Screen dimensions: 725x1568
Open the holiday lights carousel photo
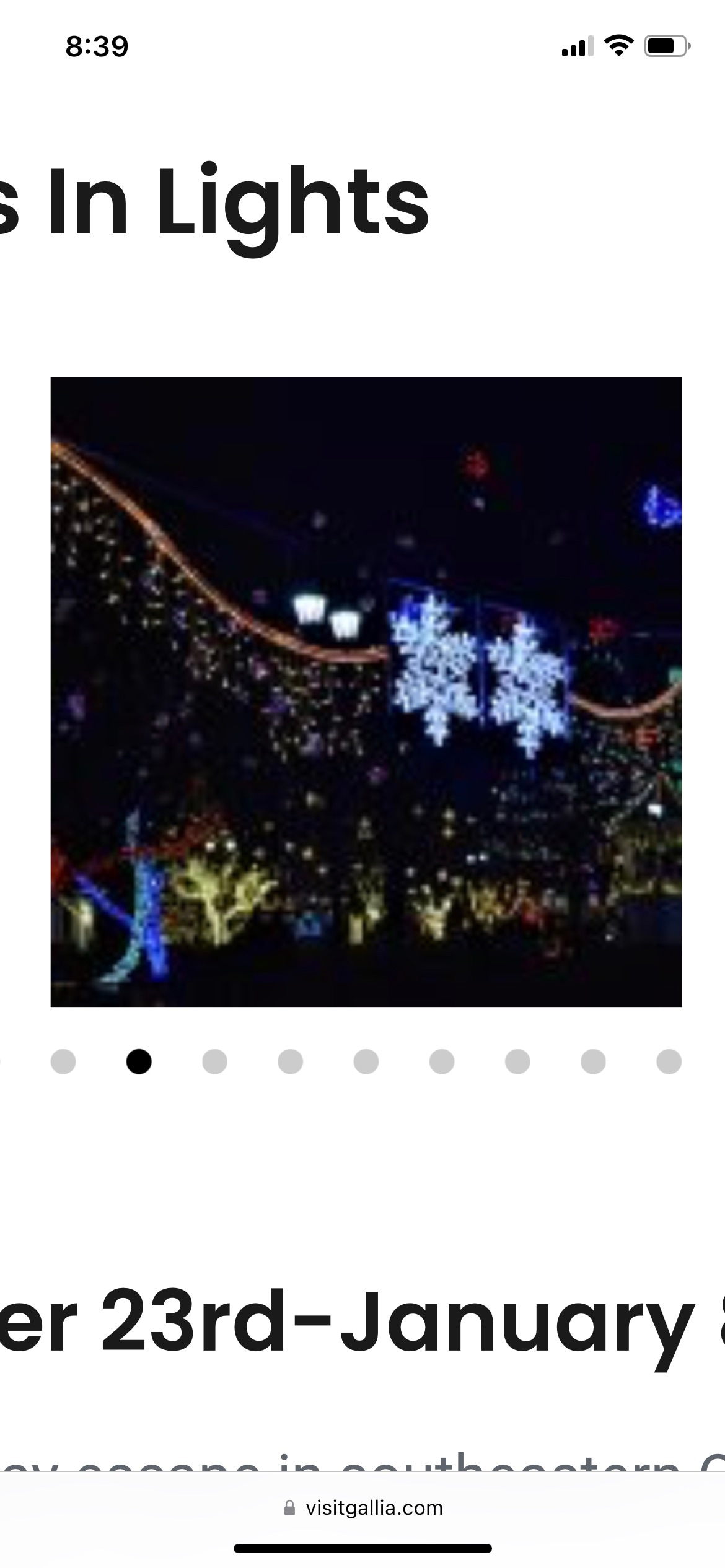(x=366, y=691)
